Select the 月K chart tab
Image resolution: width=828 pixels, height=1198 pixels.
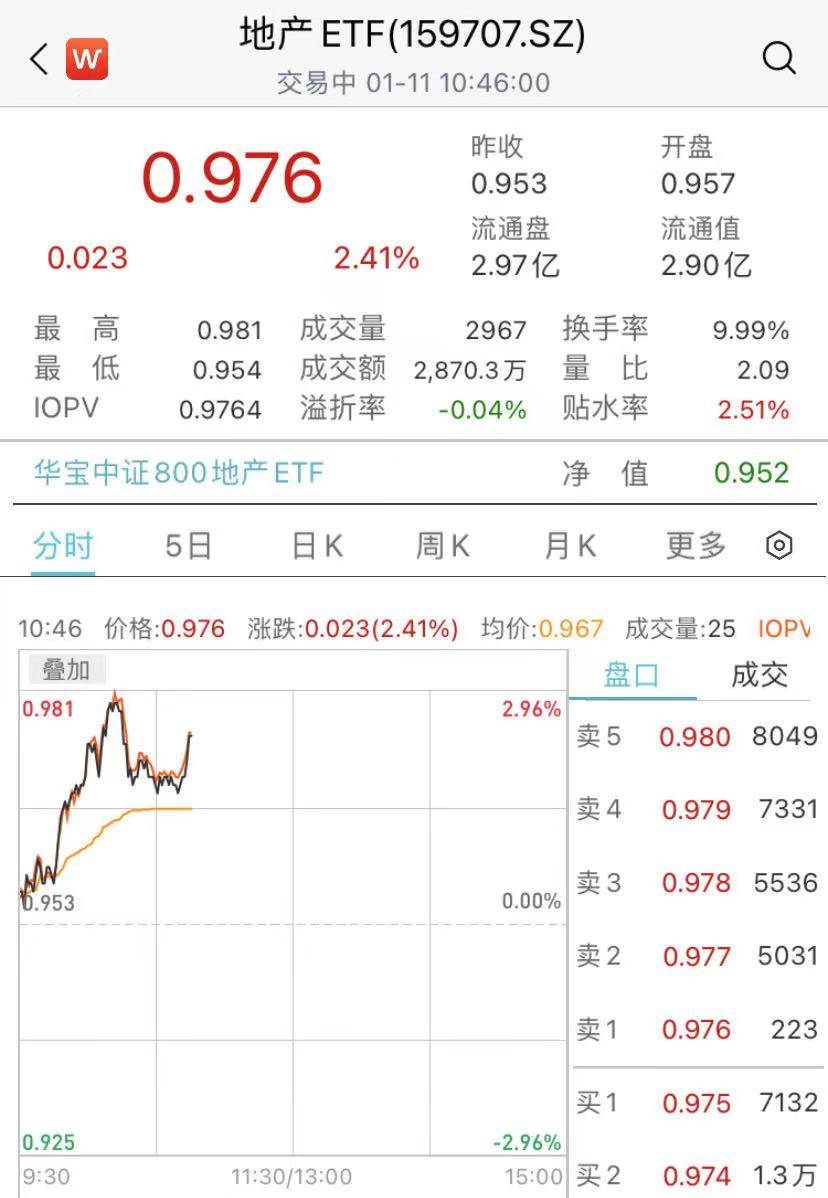coord(567,545)
